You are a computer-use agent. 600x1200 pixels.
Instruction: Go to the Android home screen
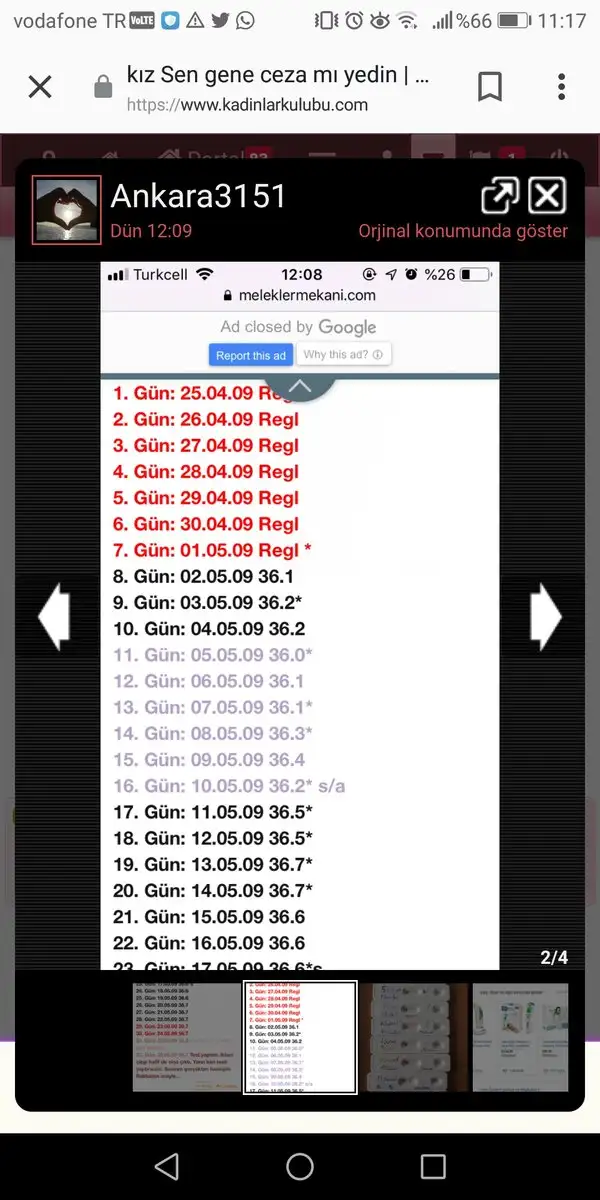pos(300,1166)
